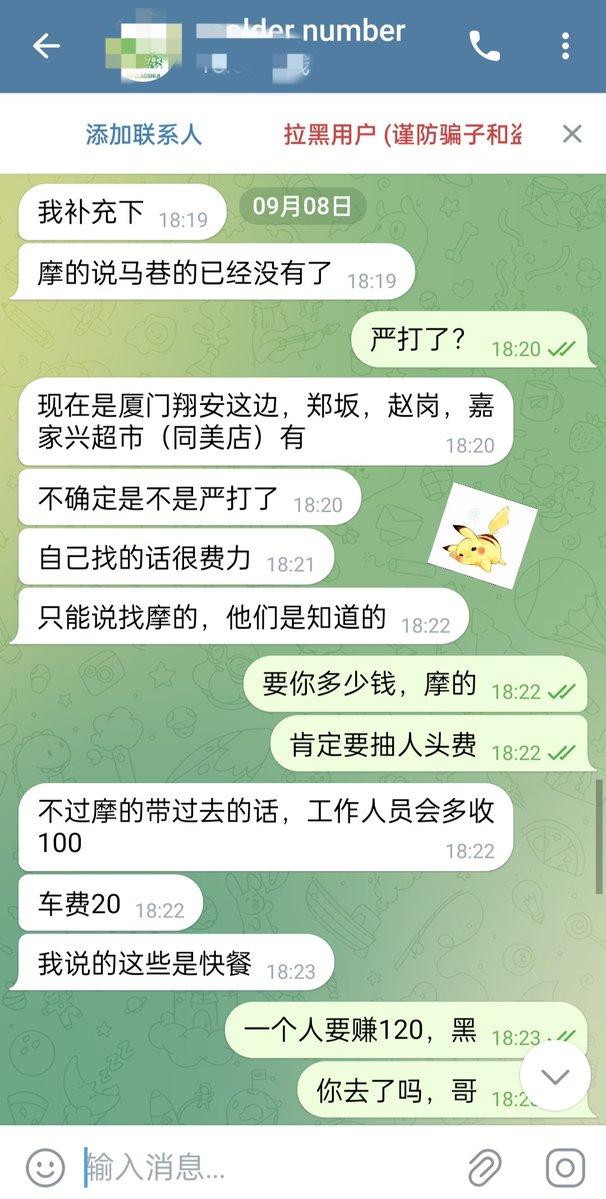Viewport: 606px width, 1199px height.
Task: Start a voice call with this contact
Action: click(x=485, y=46)
